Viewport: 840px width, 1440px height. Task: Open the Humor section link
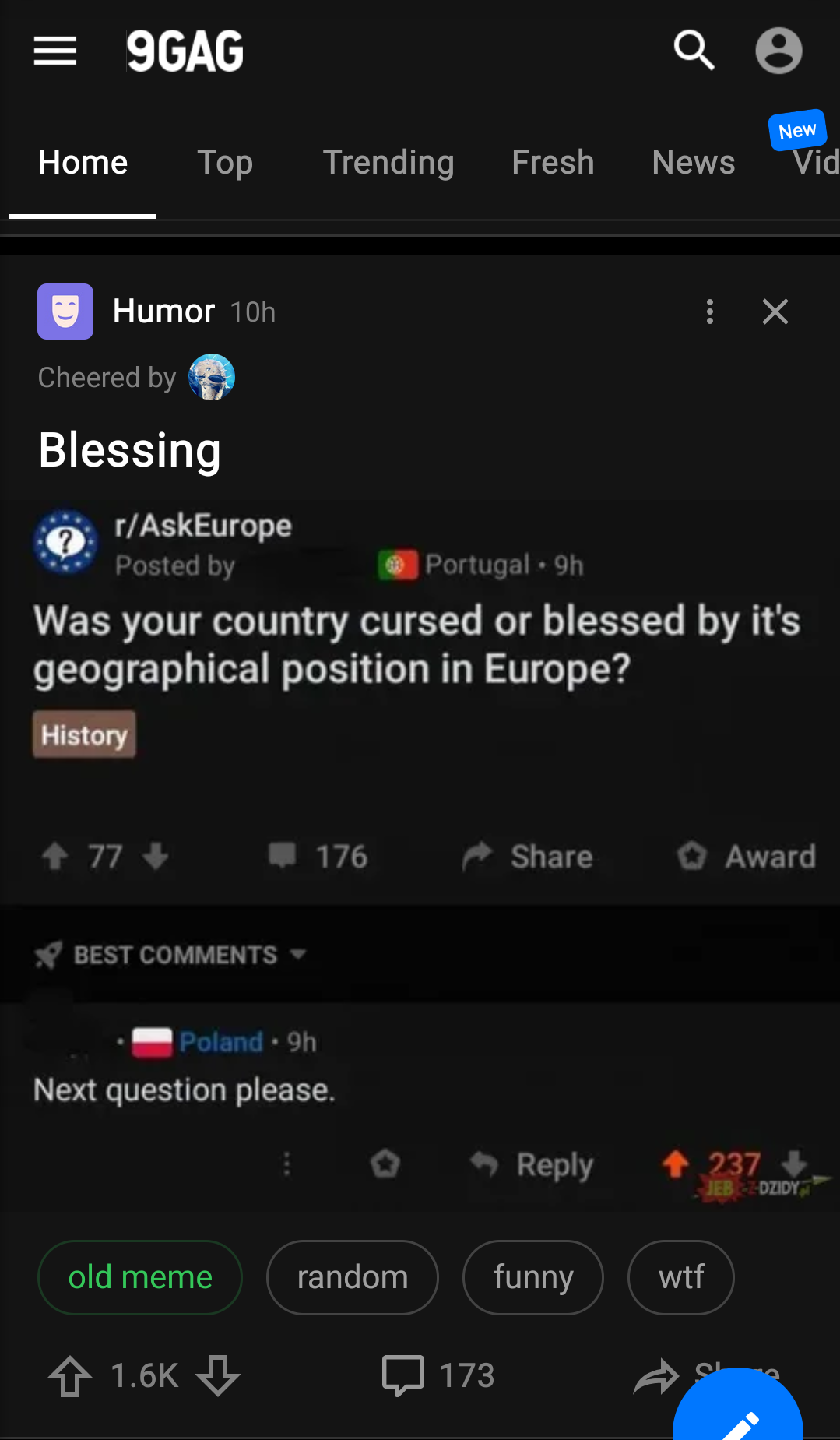coord(163,312)
